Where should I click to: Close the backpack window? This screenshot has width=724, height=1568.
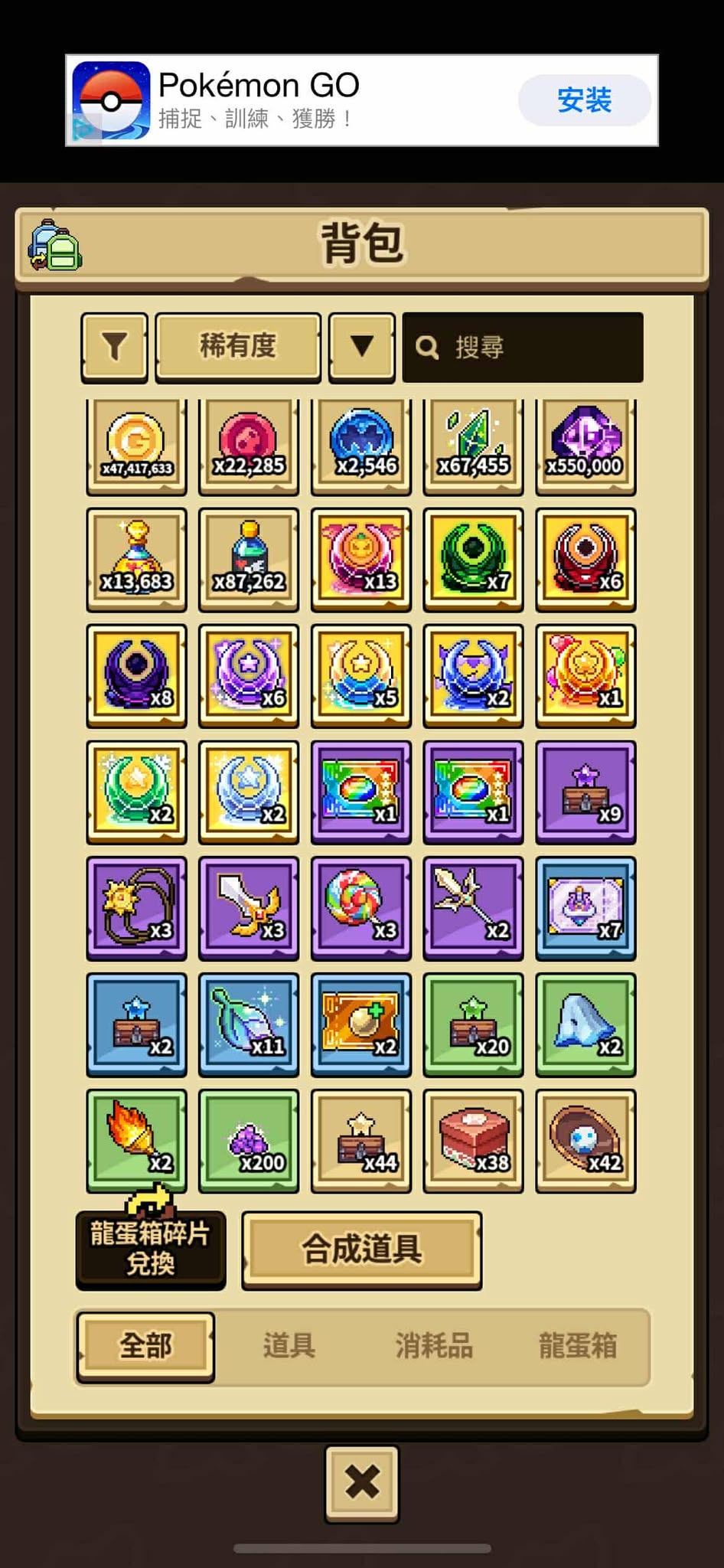coord(362,1482)
